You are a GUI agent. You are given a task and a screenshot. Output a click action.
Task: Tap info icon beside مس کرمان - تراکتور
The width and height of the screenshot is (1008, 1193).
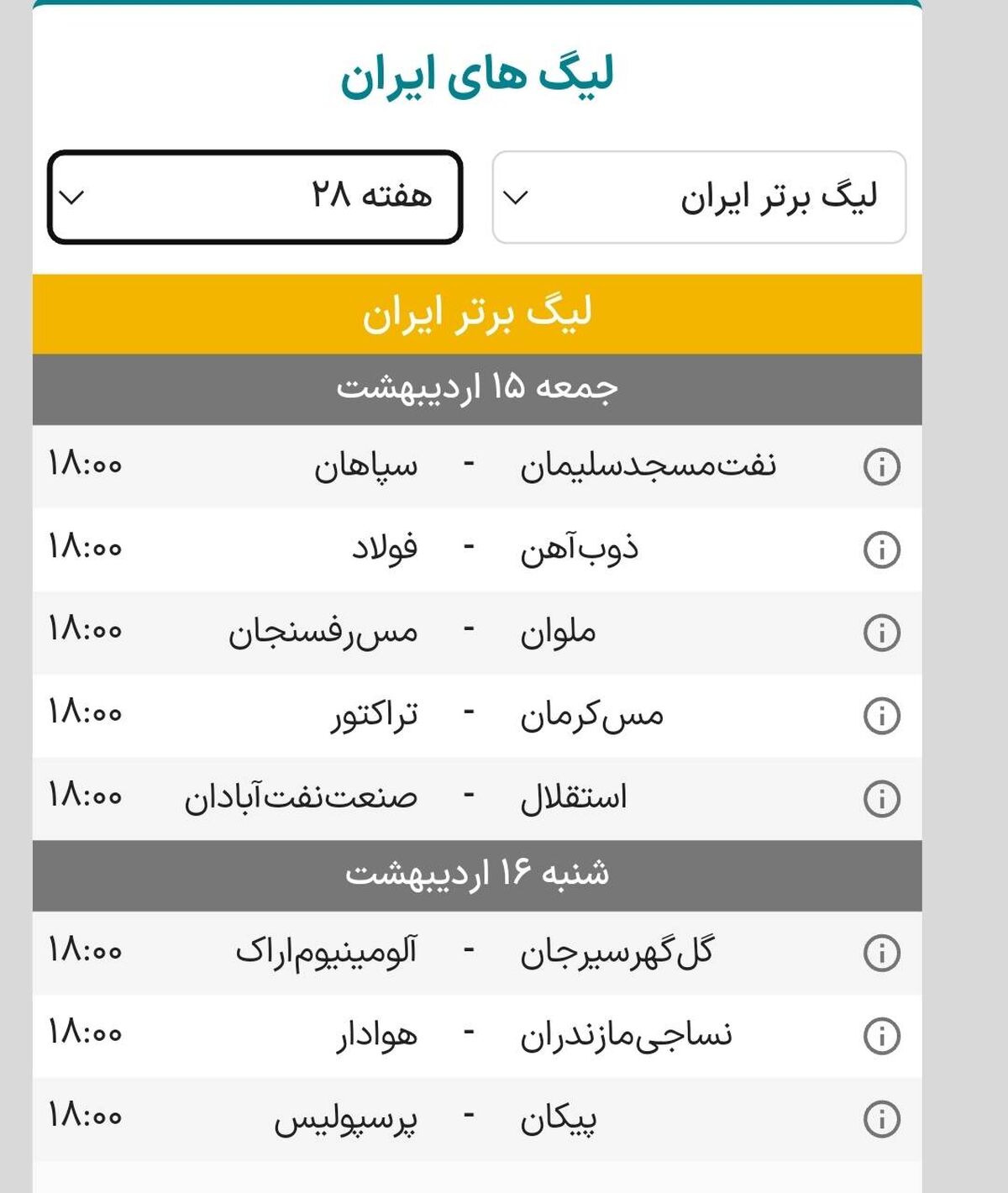(882, 716)
